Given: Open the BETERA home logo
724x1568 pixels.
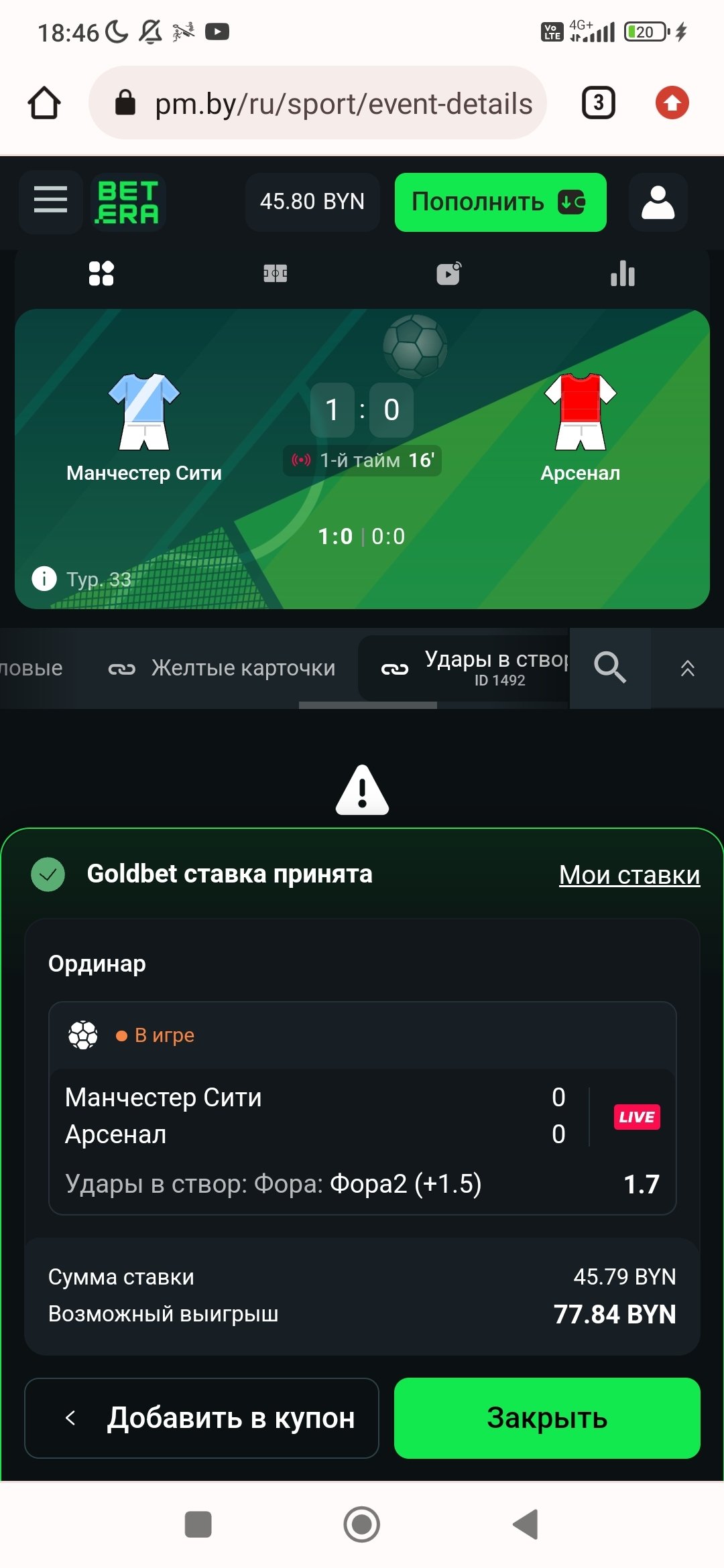Looking at the screenshot, I should (x=128, y=202).
